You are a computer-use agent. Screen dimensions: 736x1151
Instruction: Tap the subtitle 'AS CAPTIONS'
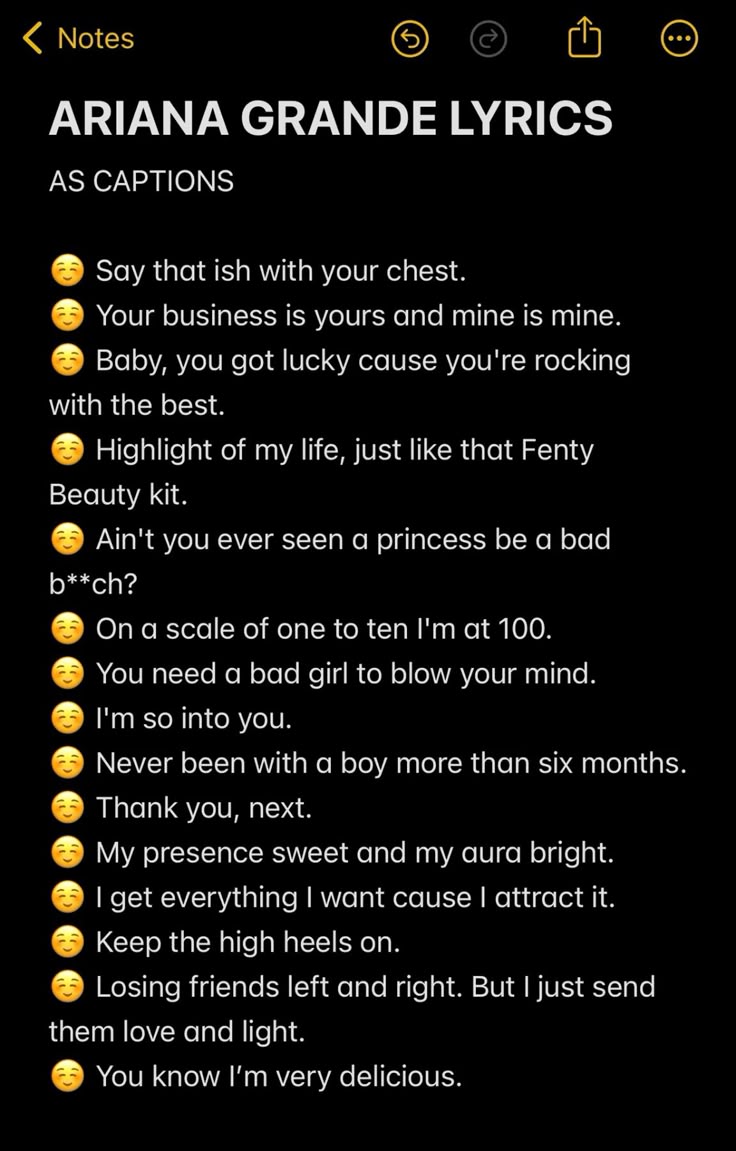[140, 181]
